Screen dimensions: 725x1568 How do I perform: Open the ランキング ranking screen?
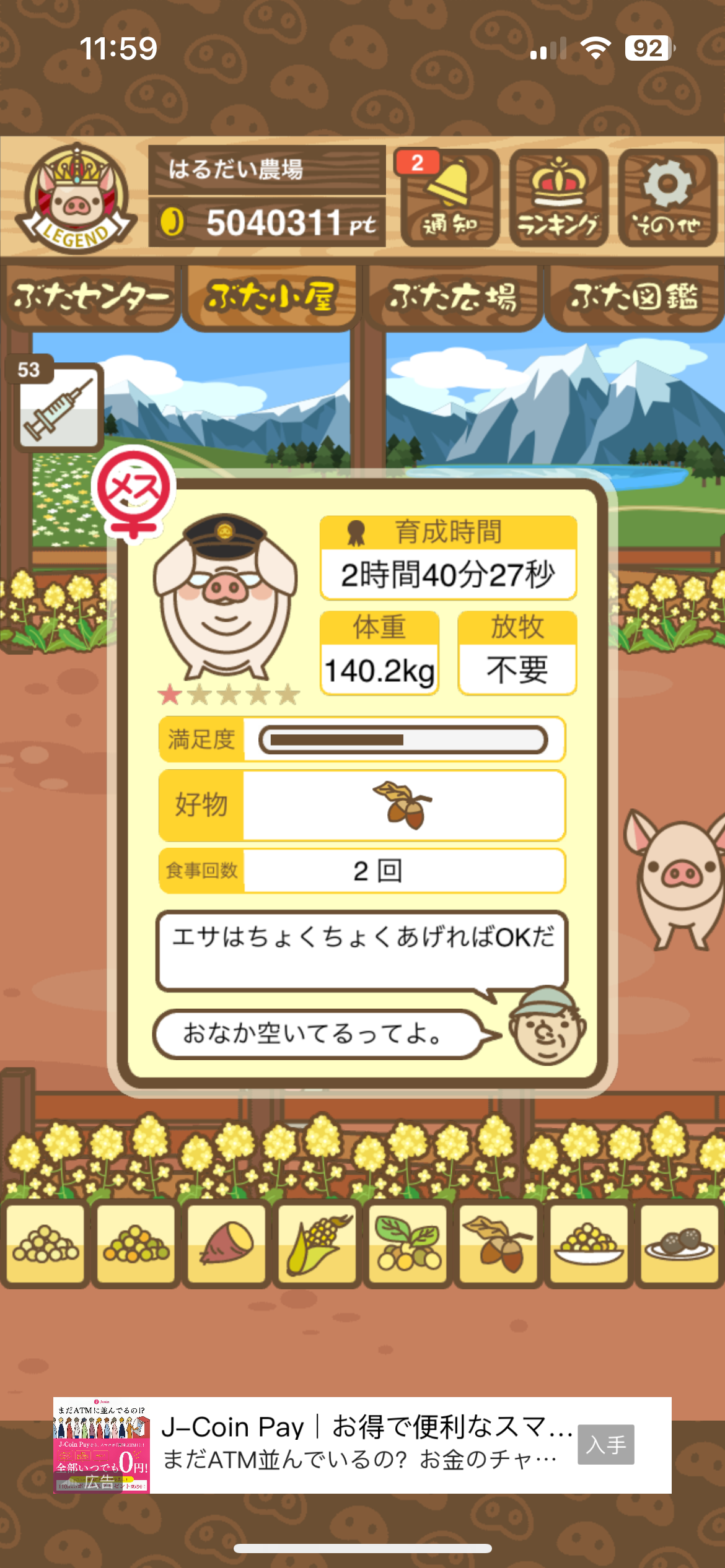tap(558, 198)
